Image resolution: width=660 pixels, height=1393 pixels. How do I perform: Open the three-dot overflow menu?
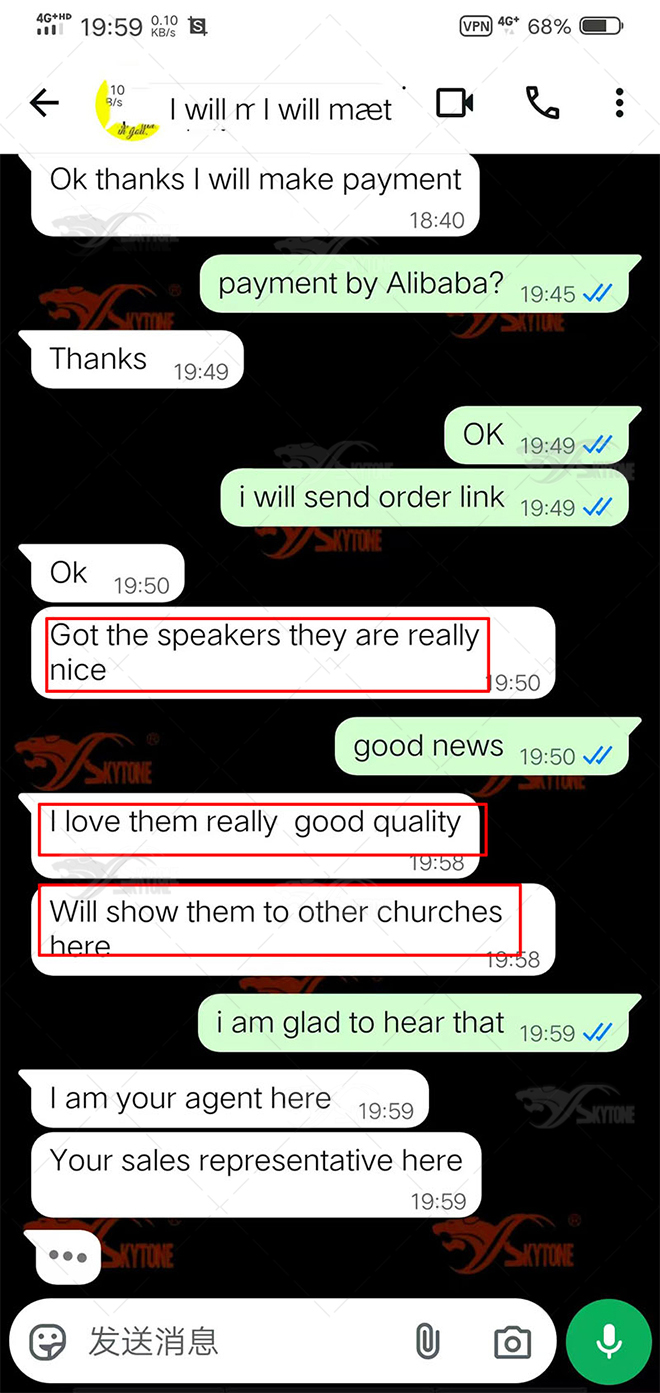pyautogui.click(x=620, y=103)
